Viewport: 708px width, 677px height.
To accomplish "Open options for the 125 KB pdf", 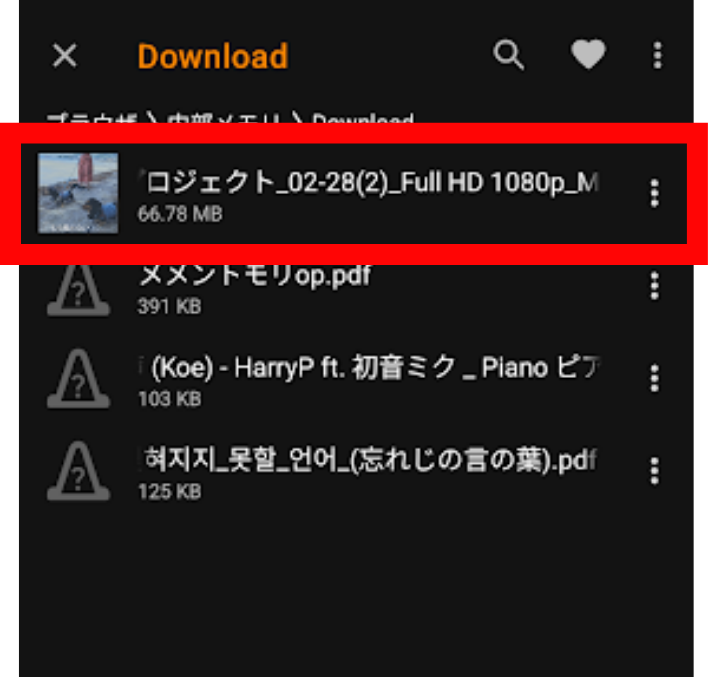I will pyautogui.click(x=655, y=471).
